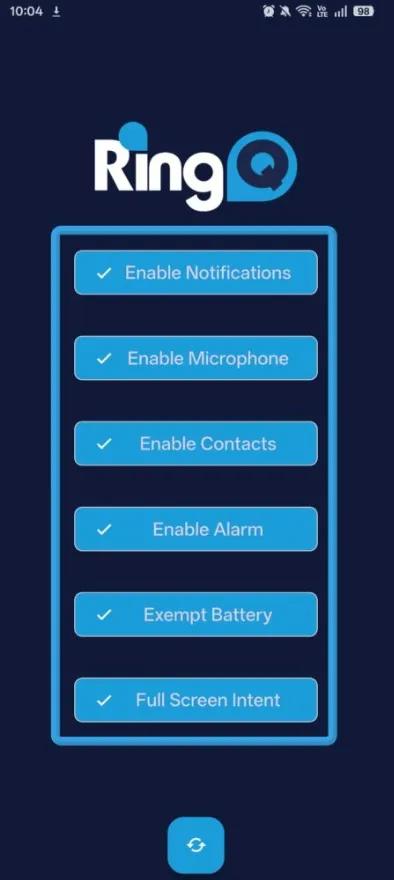Choose the Enable Contacts button
The width and height of the screenshot is (394, 880).
[196, 443]
